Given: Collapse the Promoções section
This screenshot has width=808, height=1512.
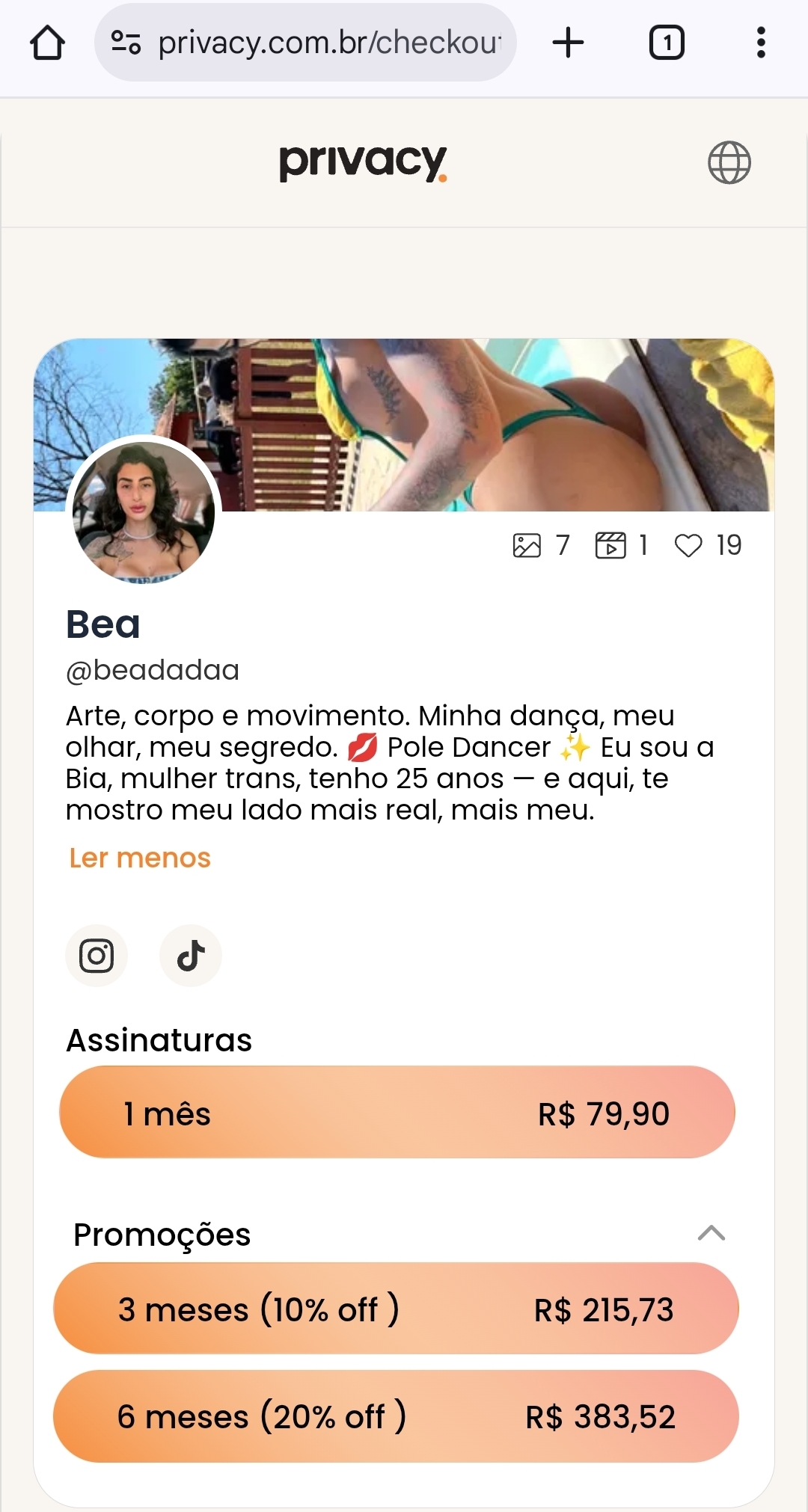Looking at the screenshot, I should coord(711,1233).
